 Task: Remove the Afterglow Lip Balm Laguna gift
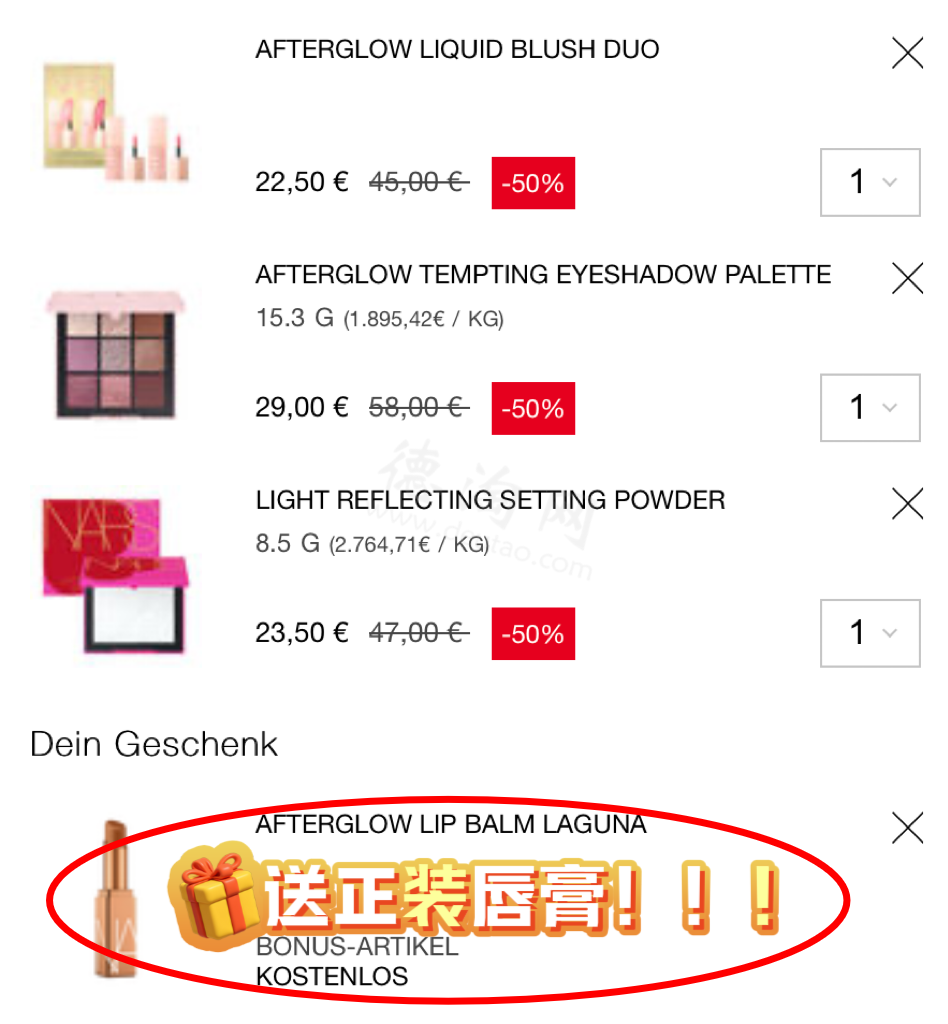click(x=906, y=828)
